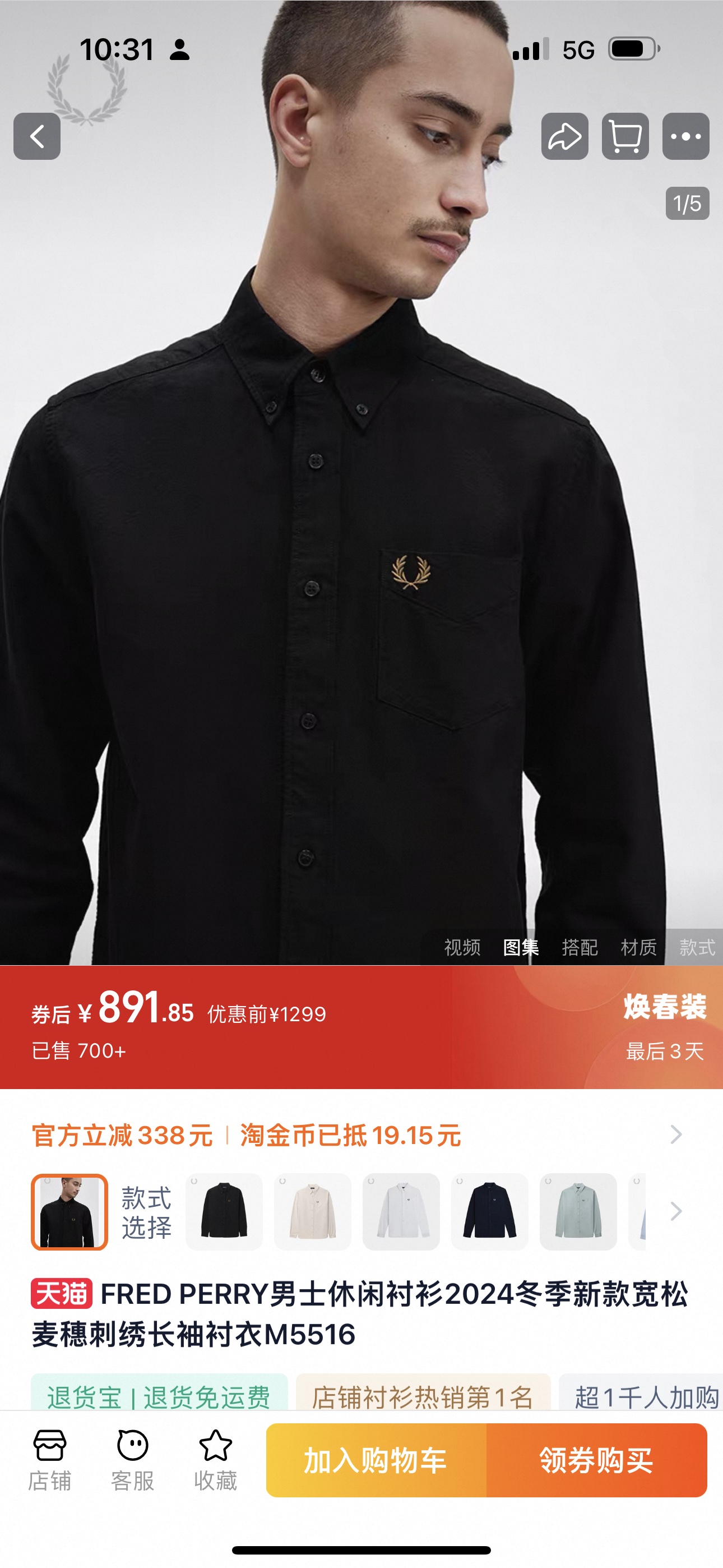723x1568 pixels.
Task: Expand the 官方立减338元 discount details
Action: tap(675, 1135)
